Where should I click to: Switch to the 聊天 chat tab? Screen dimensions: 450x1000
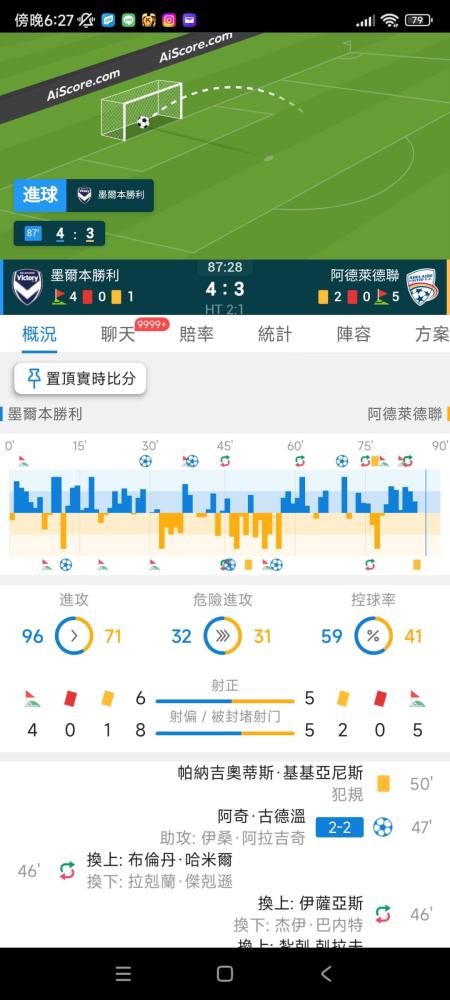[x=118, y=334]
